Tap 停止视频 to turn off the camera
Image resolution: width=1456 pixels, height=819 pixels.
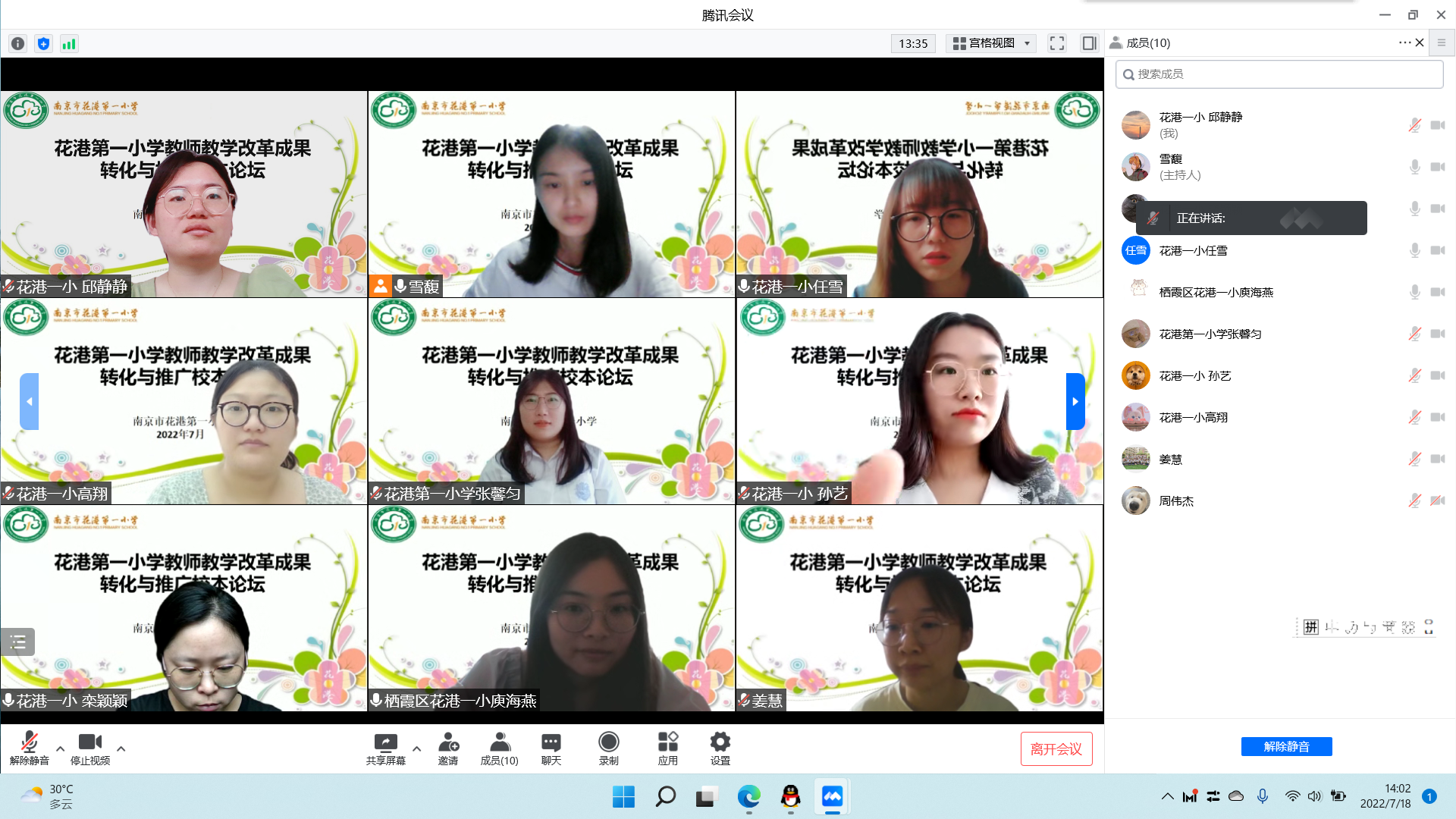89,748
